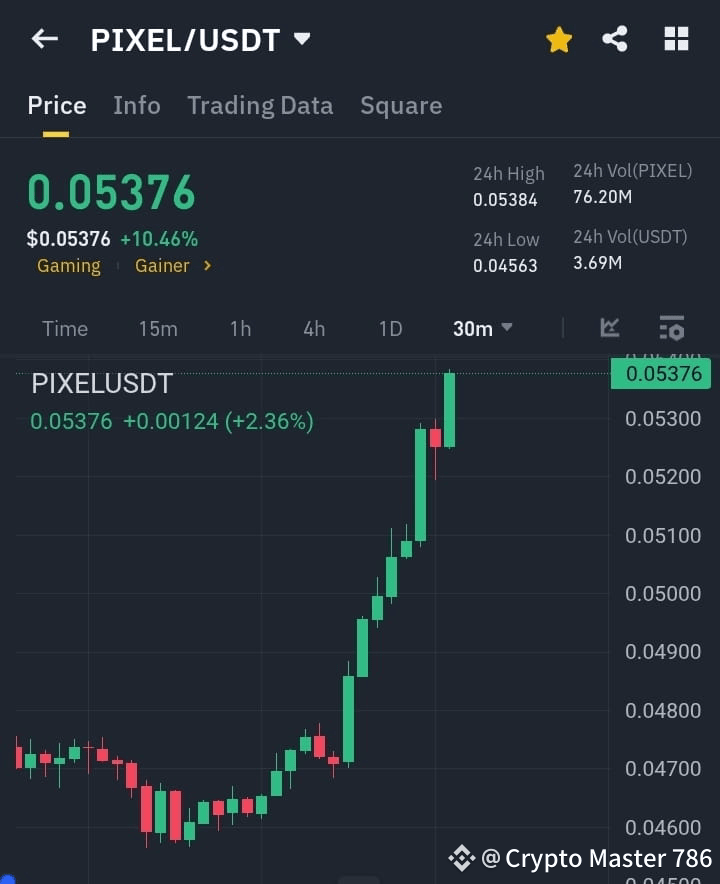The width and height of the screenshot is (720, 884).
Task: Favorite PIXEL/USDT via the star icon
Action: pyautogui.click(x=558, y=39)
